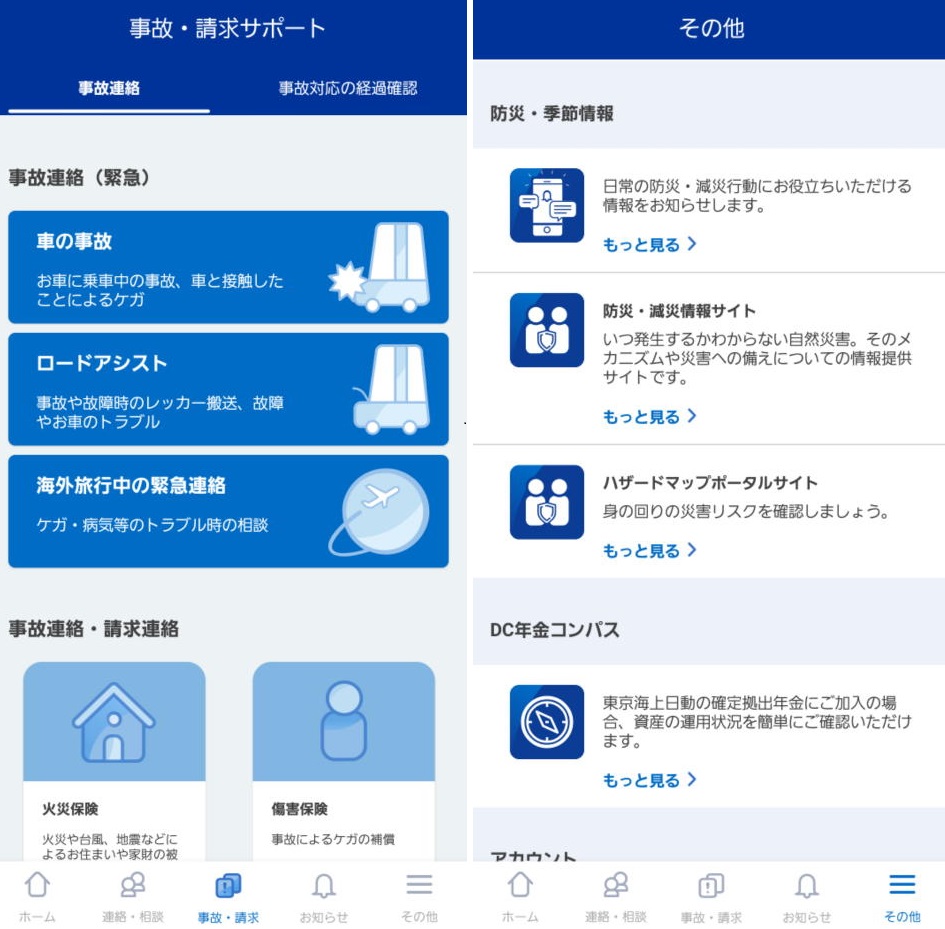Image resolution: width=945 pixels, height=929 pixels.
Task: Go to ホーム on the 事故・請求サポート screen
Action: pyautogui.click(x=37, y=896)
